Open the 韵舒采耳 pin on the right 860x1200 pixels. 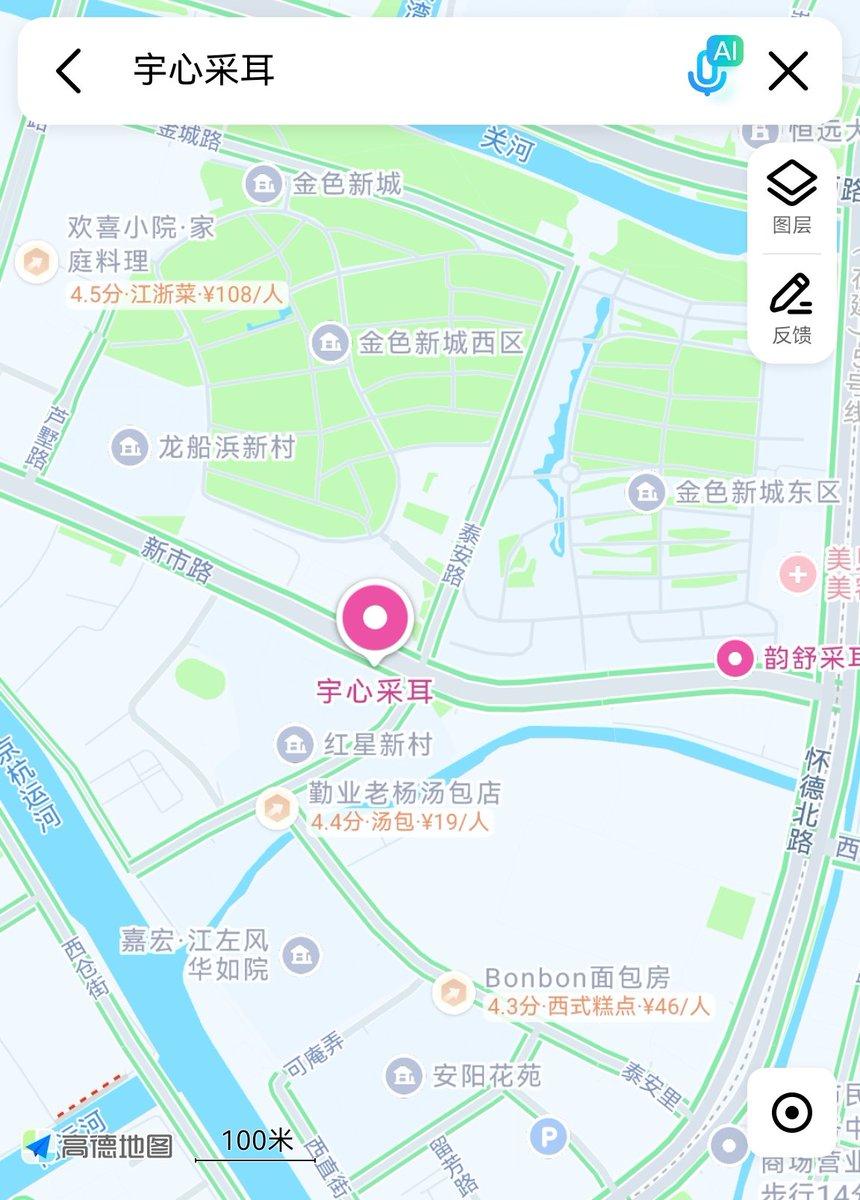(x=735, y=660)
